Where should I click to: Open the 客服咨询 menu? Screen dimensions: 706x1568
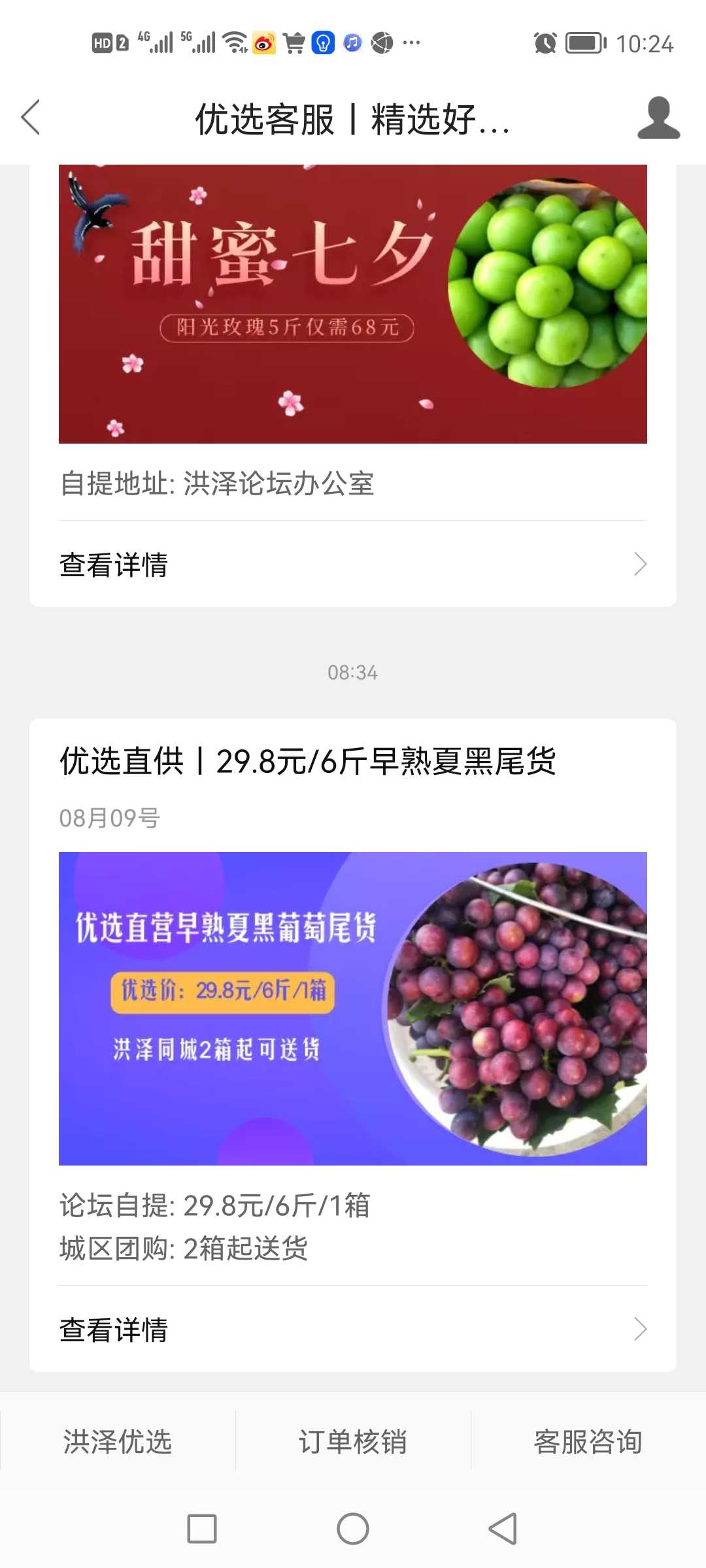click(588, 1441)
